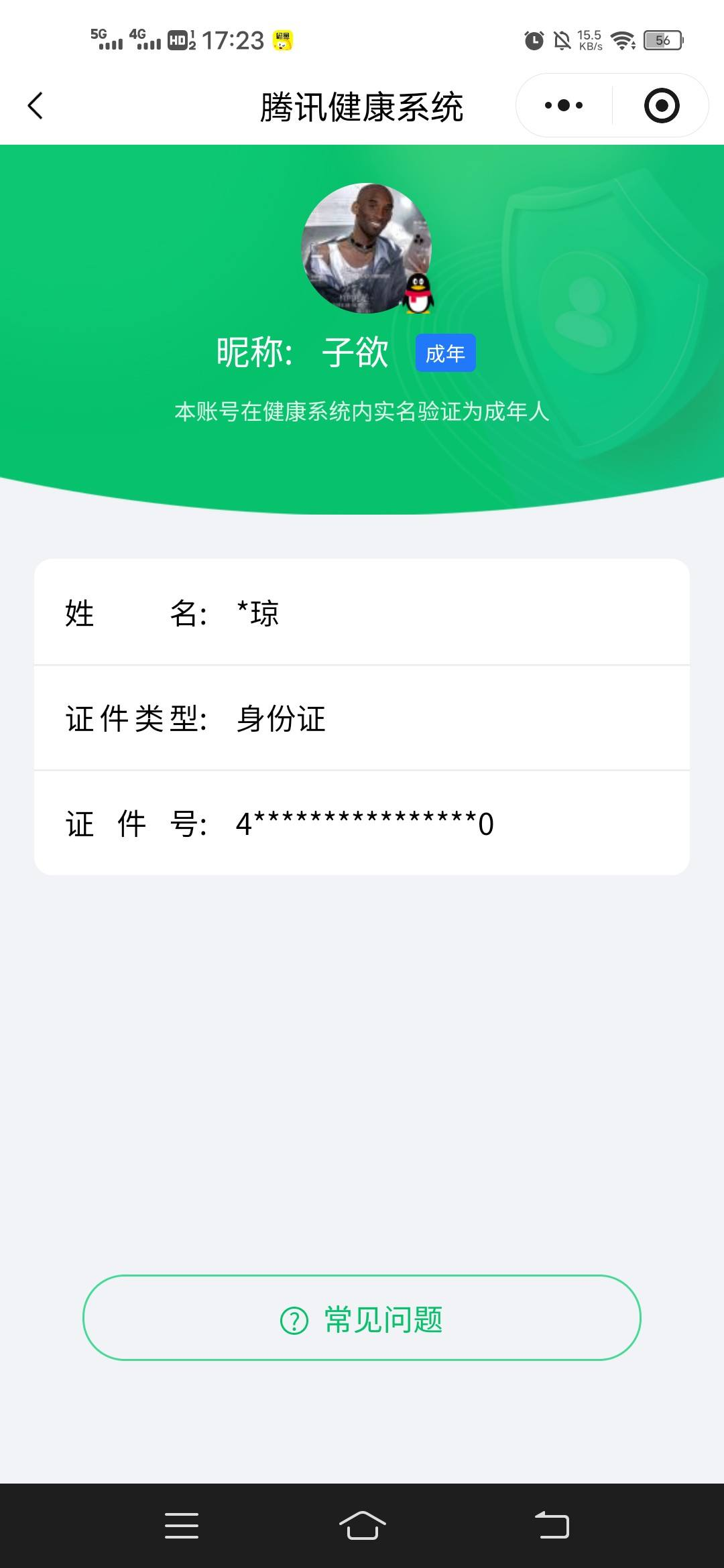
Task: Tap the user's profile avatar photo
Action: [x=365, y=248]
